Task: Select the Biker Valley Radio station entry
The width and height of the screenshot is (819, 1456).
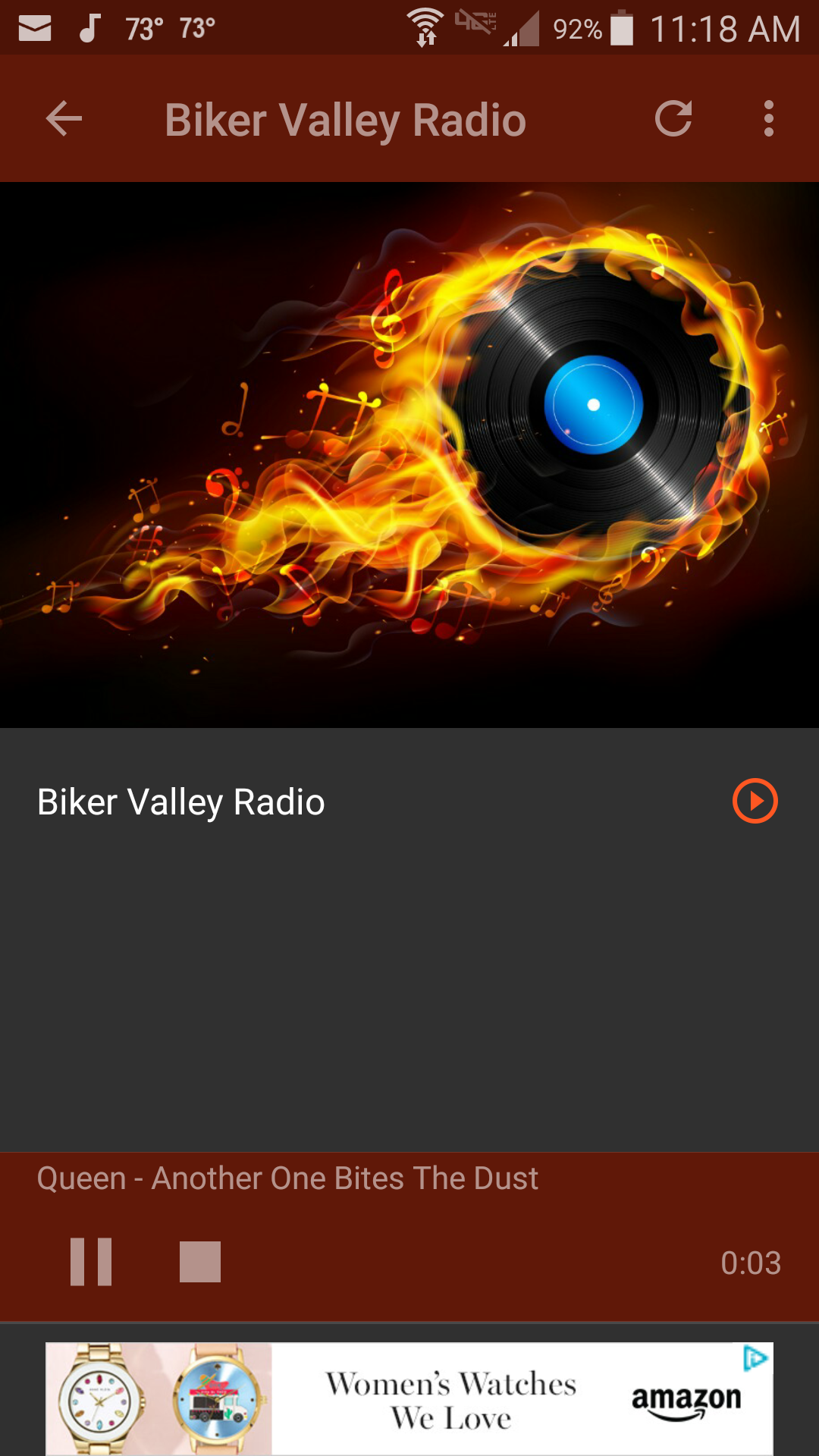Action: (x=180, y=802)
